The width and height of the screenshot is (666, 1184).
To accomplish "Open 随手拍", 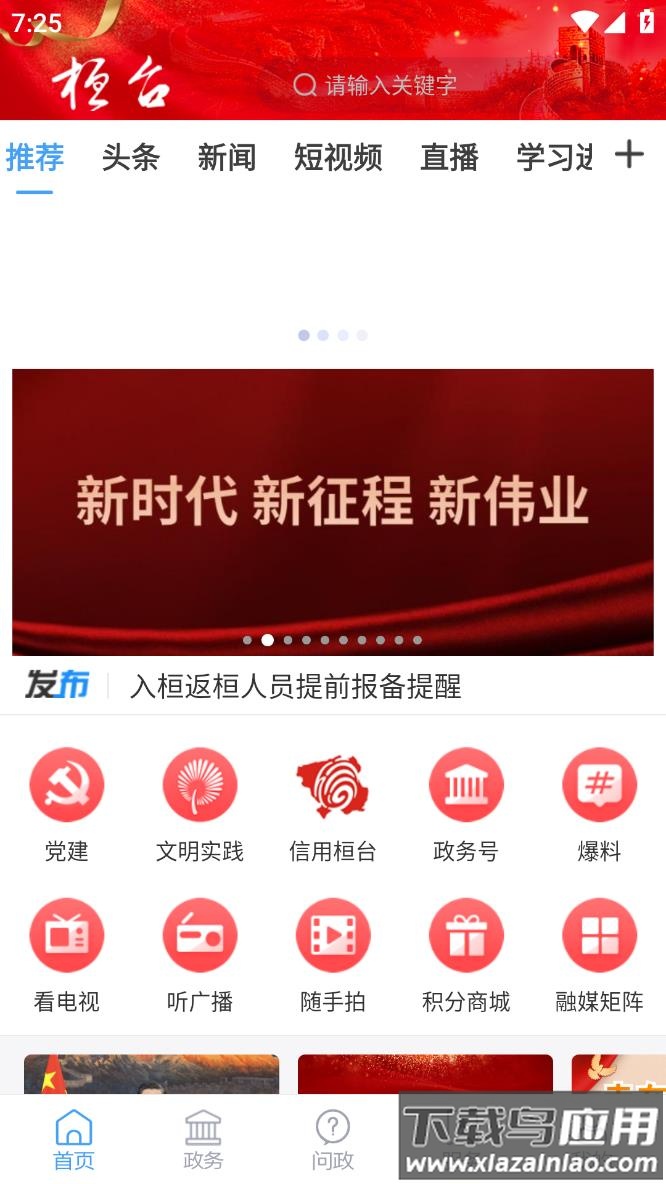I will (333, 955).
